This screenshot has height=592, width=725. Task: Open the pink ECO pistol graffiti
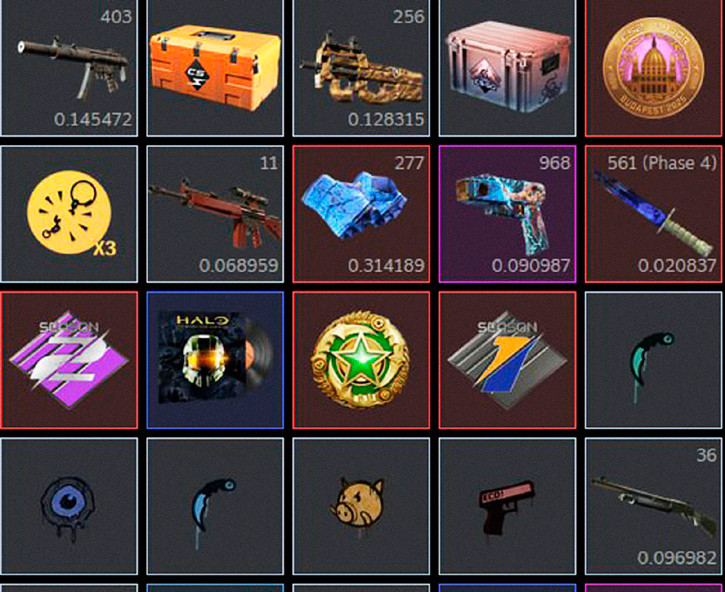tap(507, 505)
